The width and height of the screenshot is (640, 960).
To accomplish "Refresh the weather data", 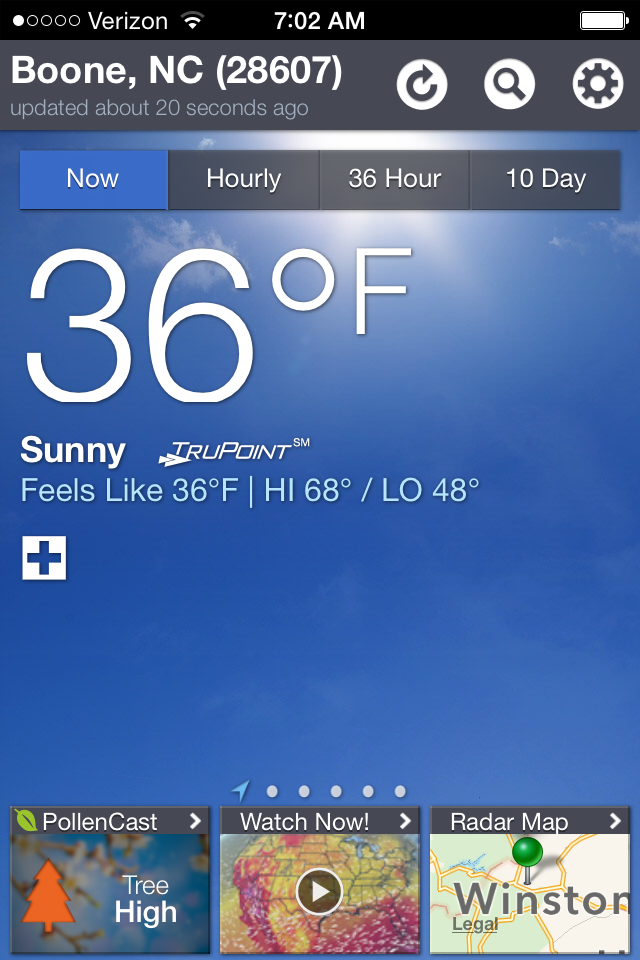I will [x=422, y=84].
